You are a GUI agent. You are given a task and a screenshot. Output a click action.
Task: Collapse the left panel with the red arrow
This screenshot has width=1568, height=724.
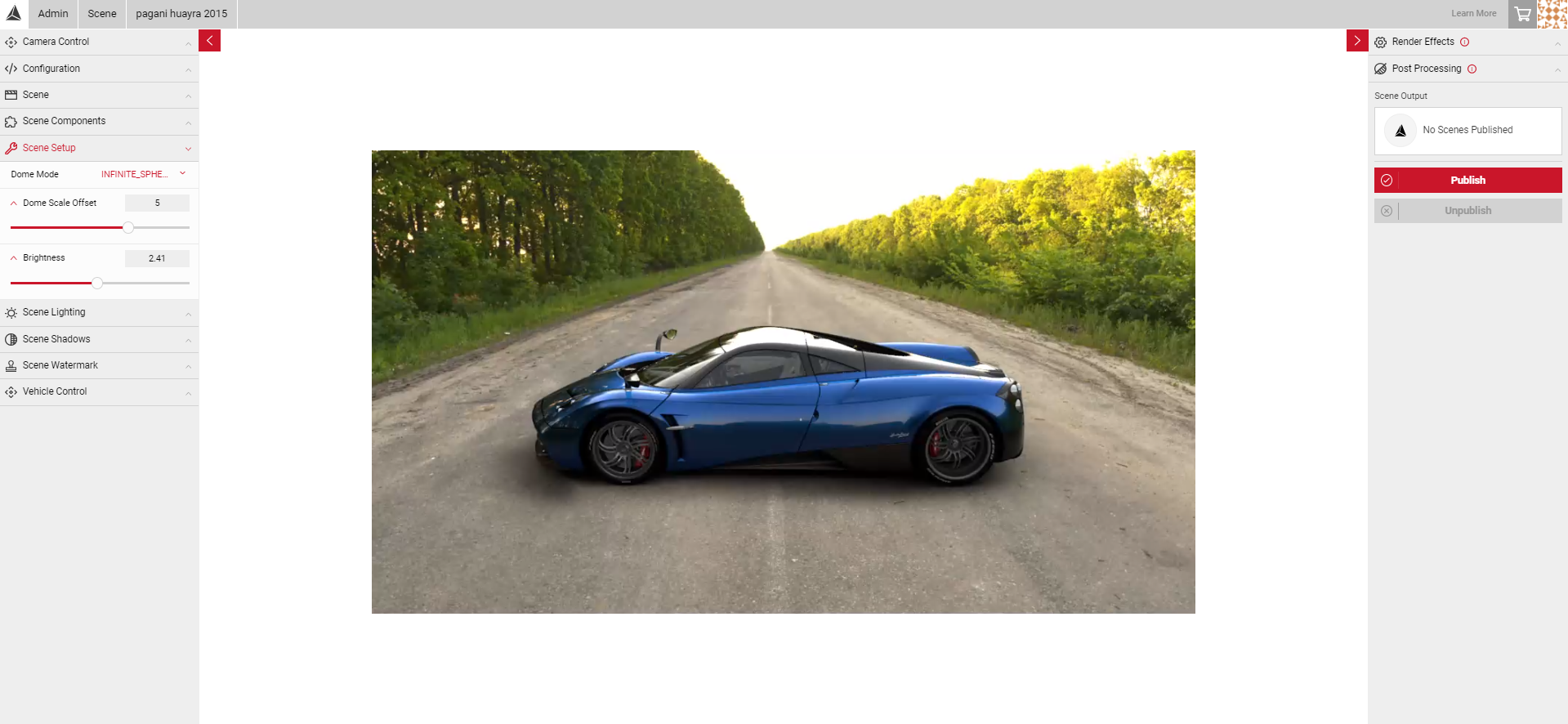point(209,40)
